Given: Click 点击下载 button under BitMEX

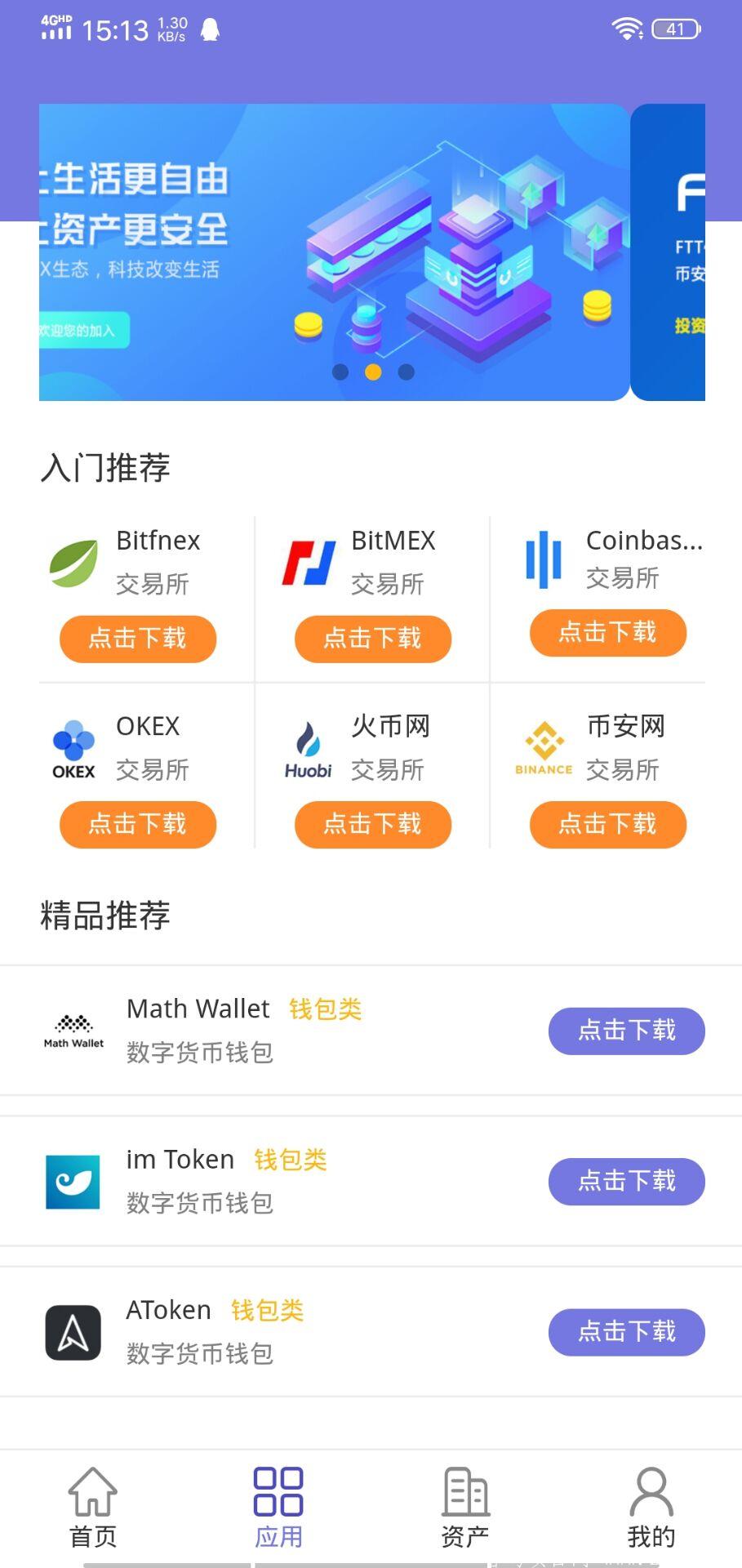Looking at the screenshot, I should 372,639.
